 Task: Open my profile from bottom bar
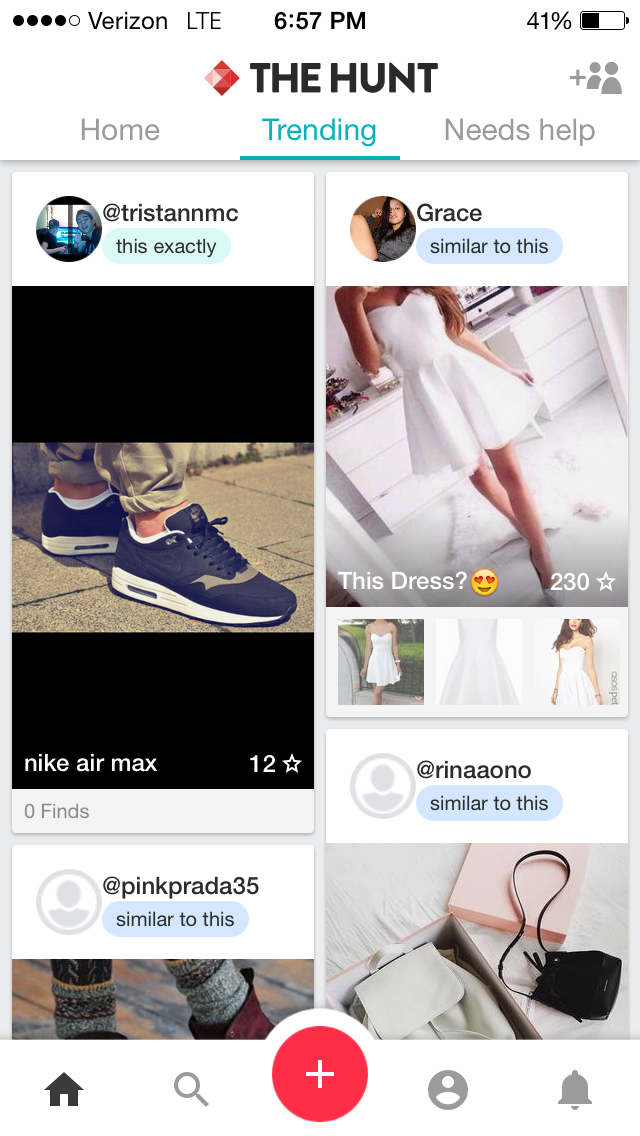pos(448,1089)
